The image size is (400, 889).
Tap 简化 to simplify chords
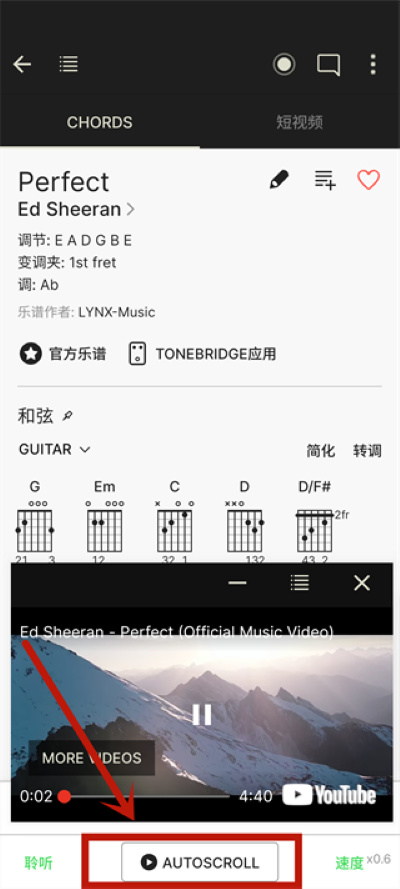point(321,451)
